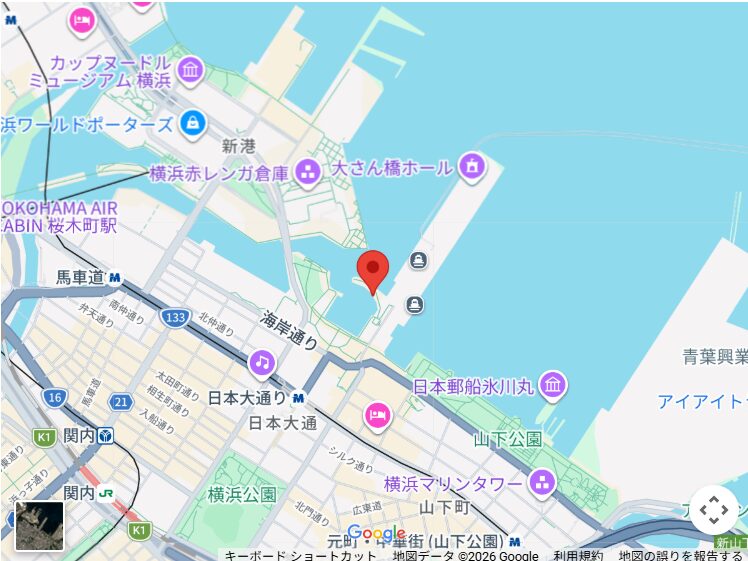Viewport: 748px width, 561px height.
Task: Open the 日本郵船氷川丸 museum marker
Action: 552,384
